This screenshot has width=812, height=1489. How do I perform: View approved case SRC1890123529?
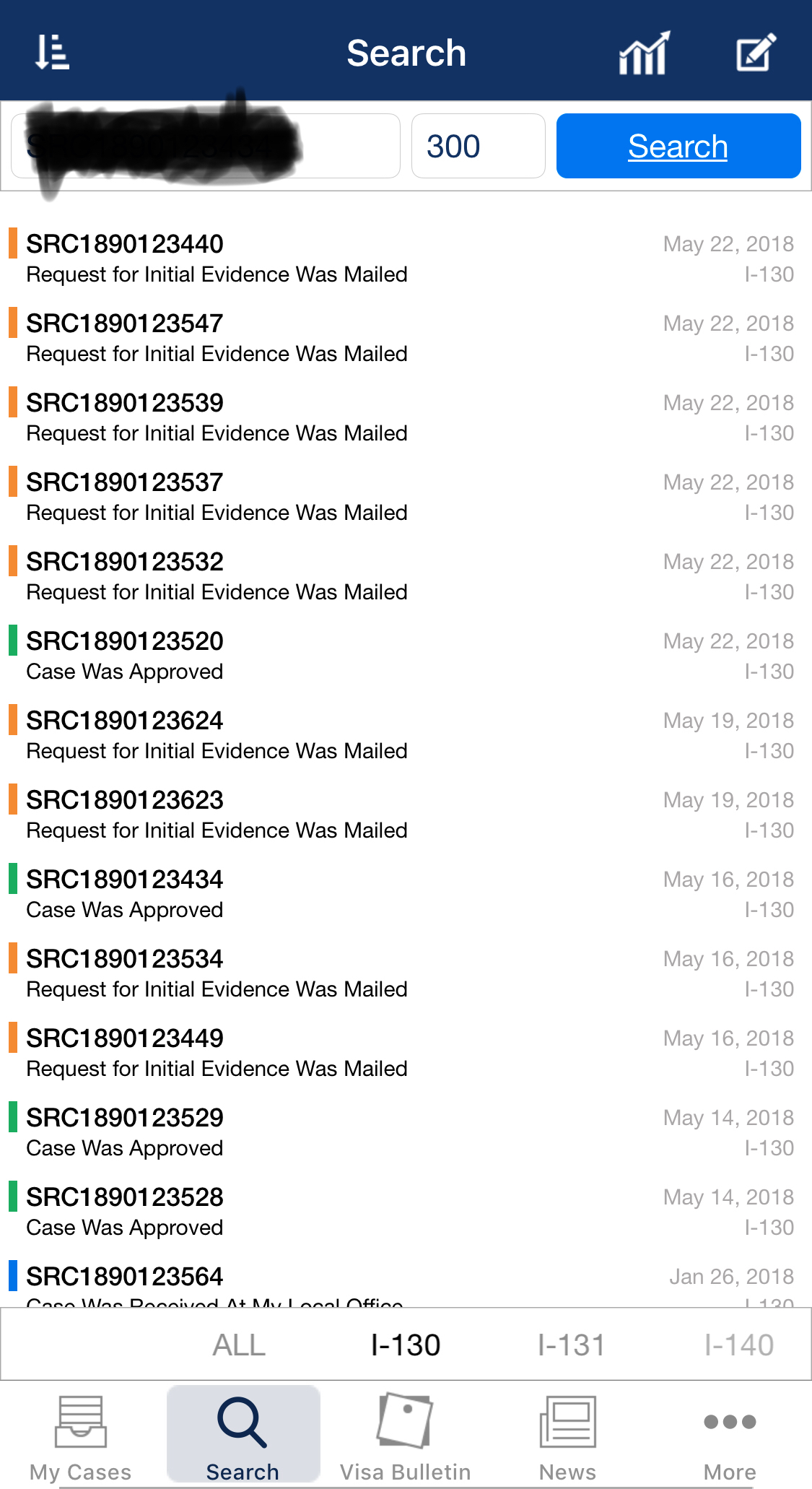406,1132
